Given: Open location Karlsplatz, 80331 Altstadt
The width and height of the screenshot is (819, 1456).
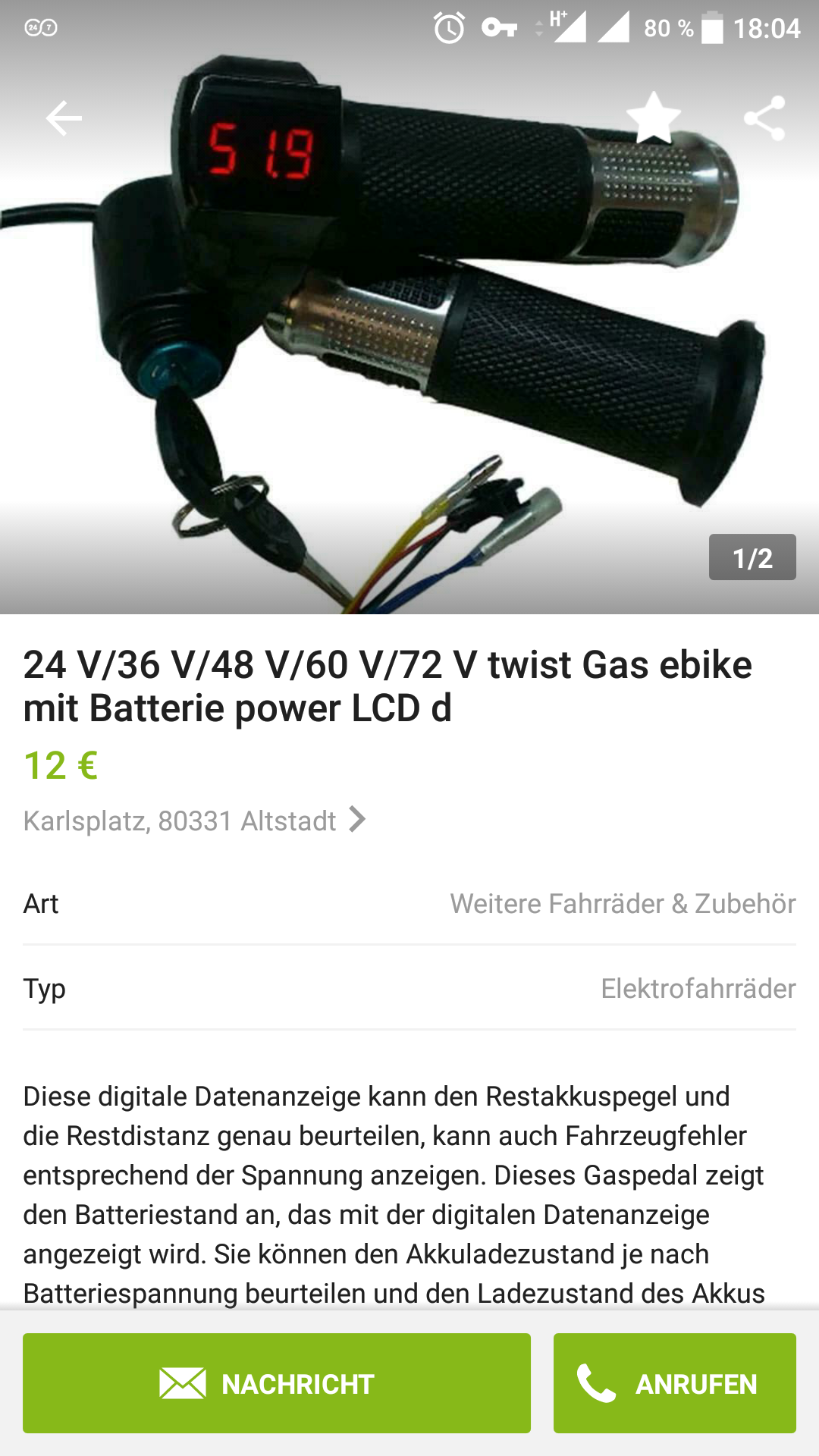Looking at the screenshot, I should [194, 821].
